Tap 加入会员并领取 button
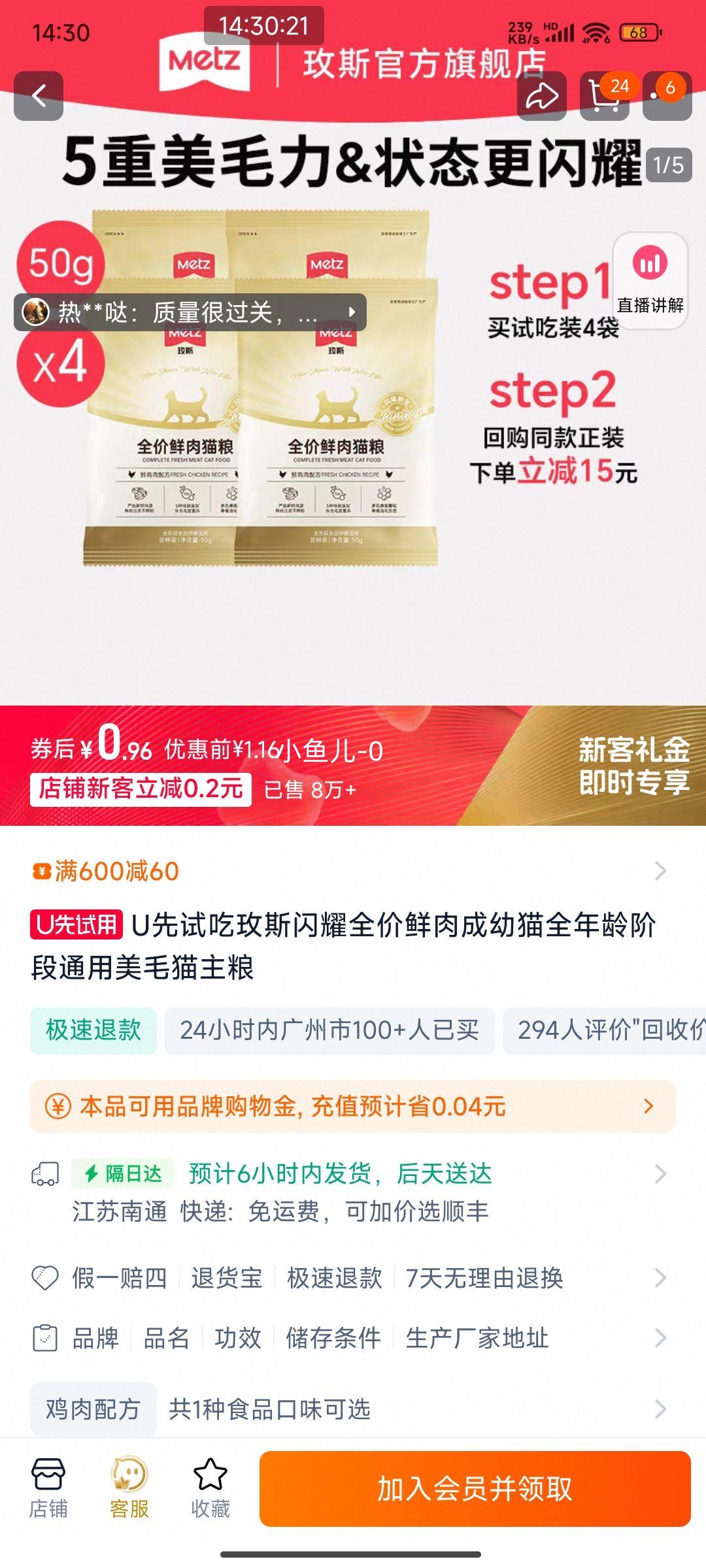This screenshot has height=1568, width=706. click(475, 1489)
